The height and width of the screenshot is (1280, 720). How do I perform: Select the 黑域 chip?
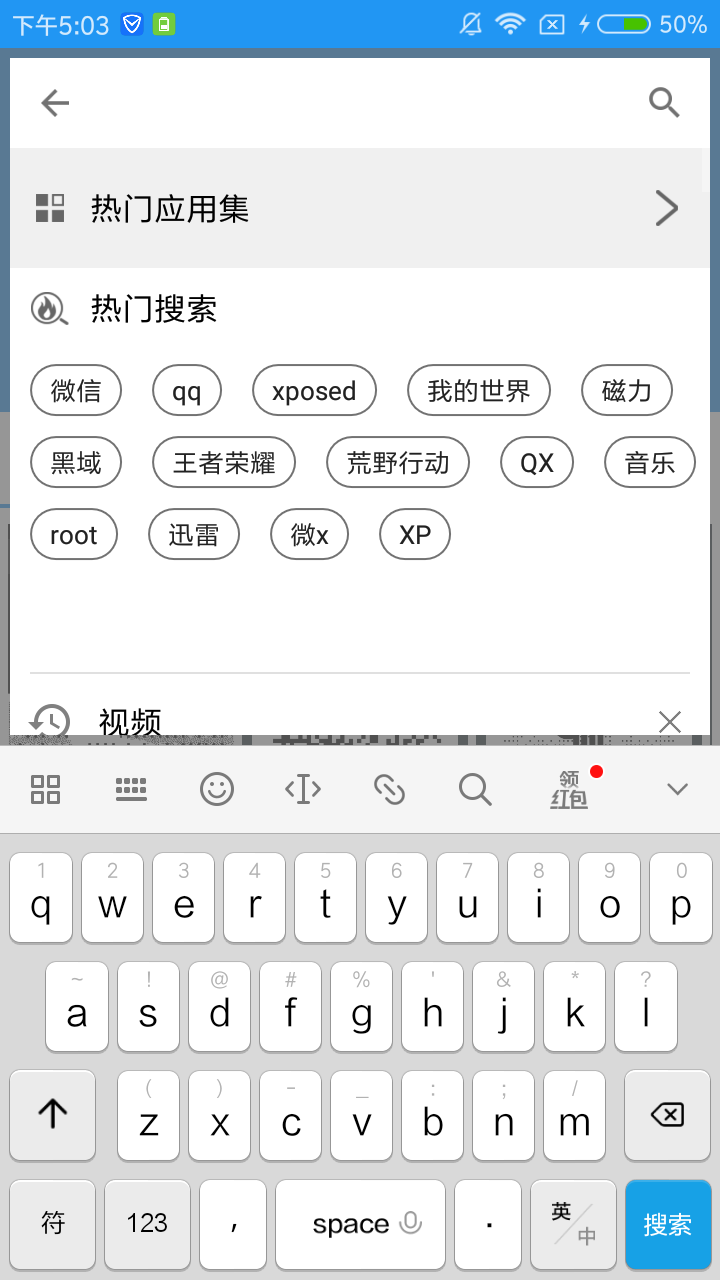76,463
